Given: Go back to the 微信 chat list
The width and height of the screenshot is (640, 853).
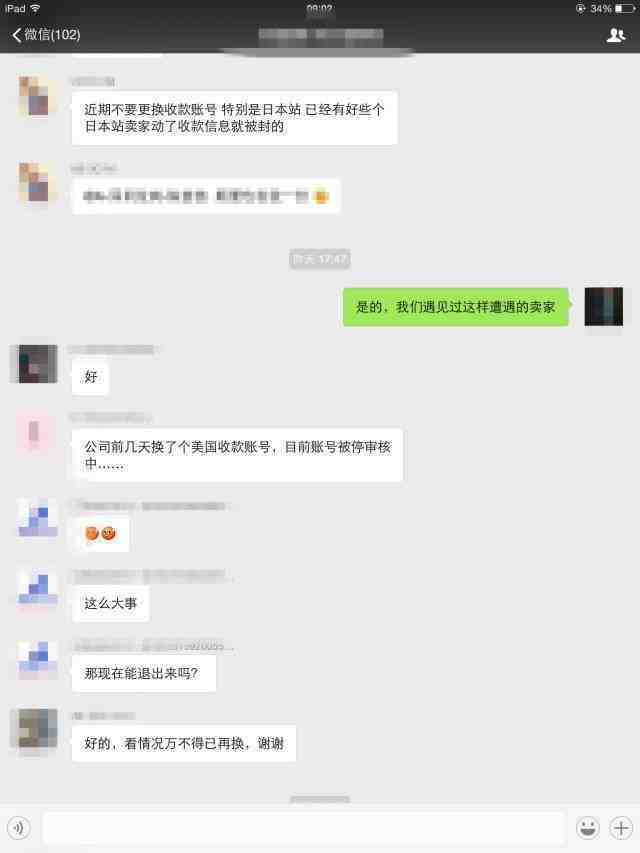Looking at the screenshot, I should 45,35.
